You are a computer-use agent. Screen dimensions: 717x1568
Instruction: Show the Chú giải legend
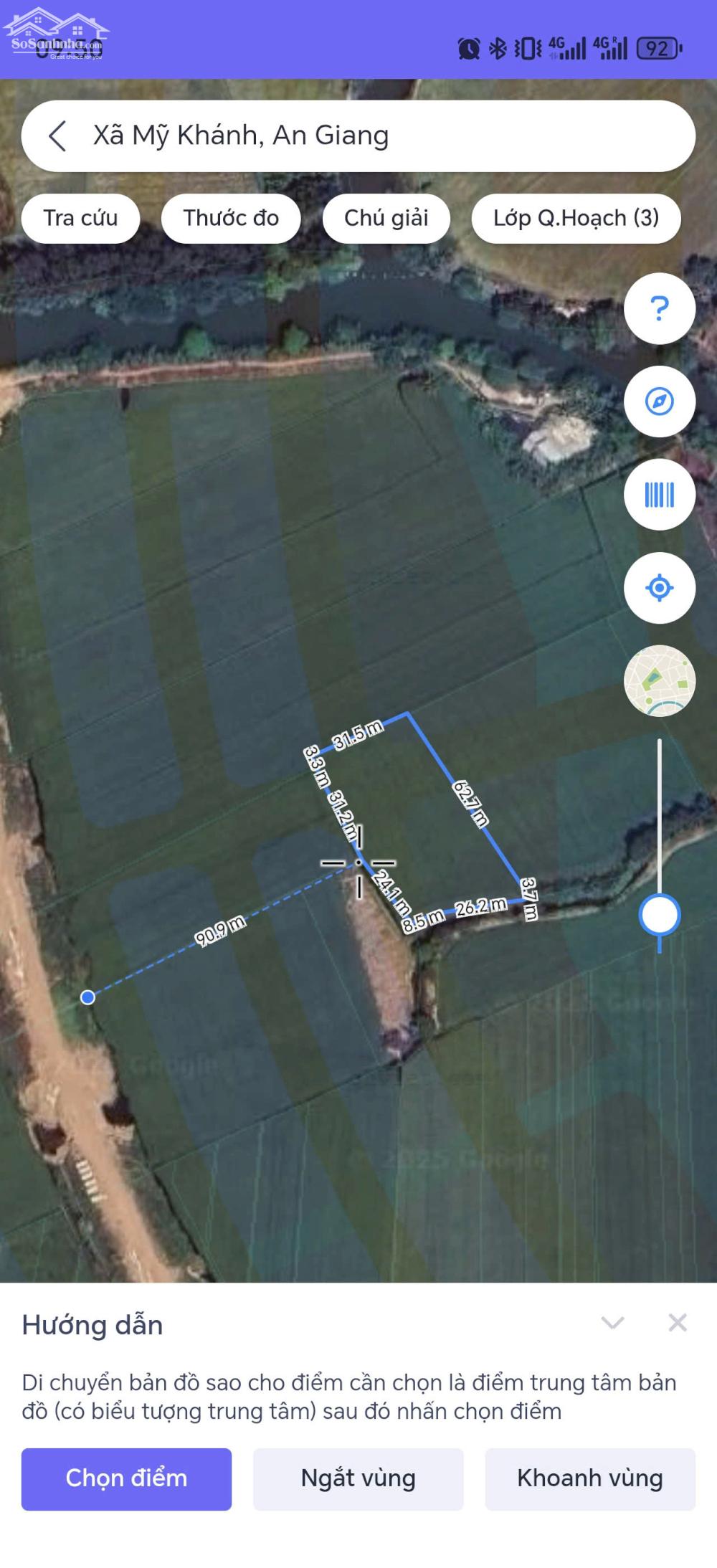[x=386, y=218]
